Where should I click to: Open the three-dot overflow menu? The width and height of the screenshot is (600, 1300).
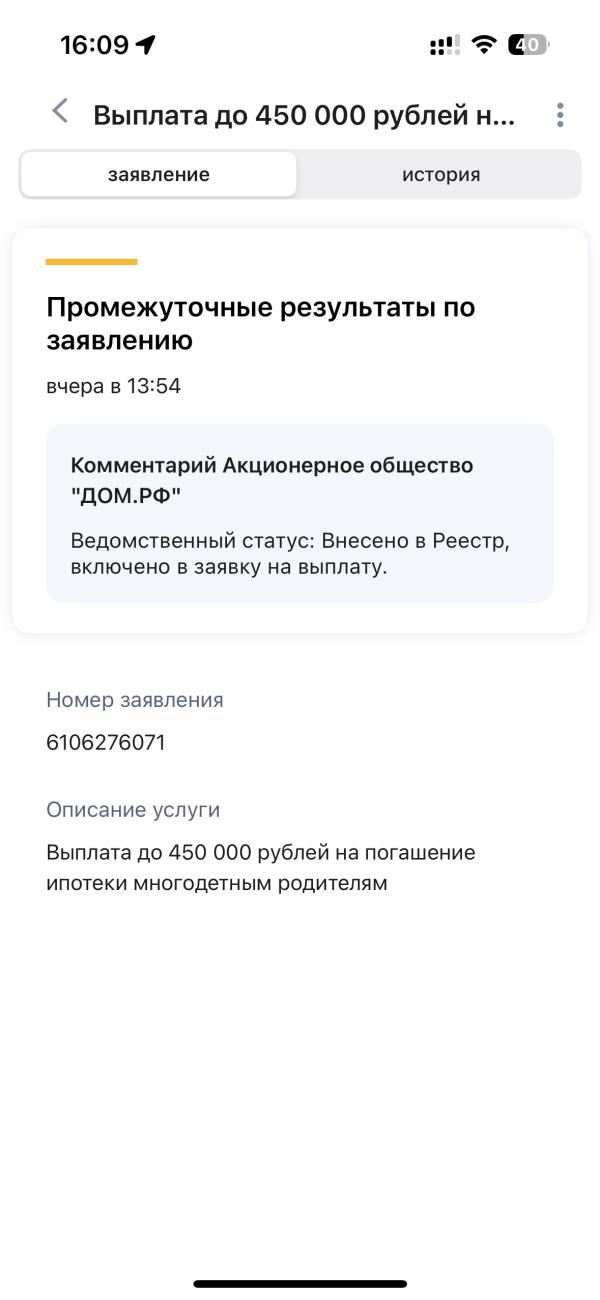[x=560, y=115]
